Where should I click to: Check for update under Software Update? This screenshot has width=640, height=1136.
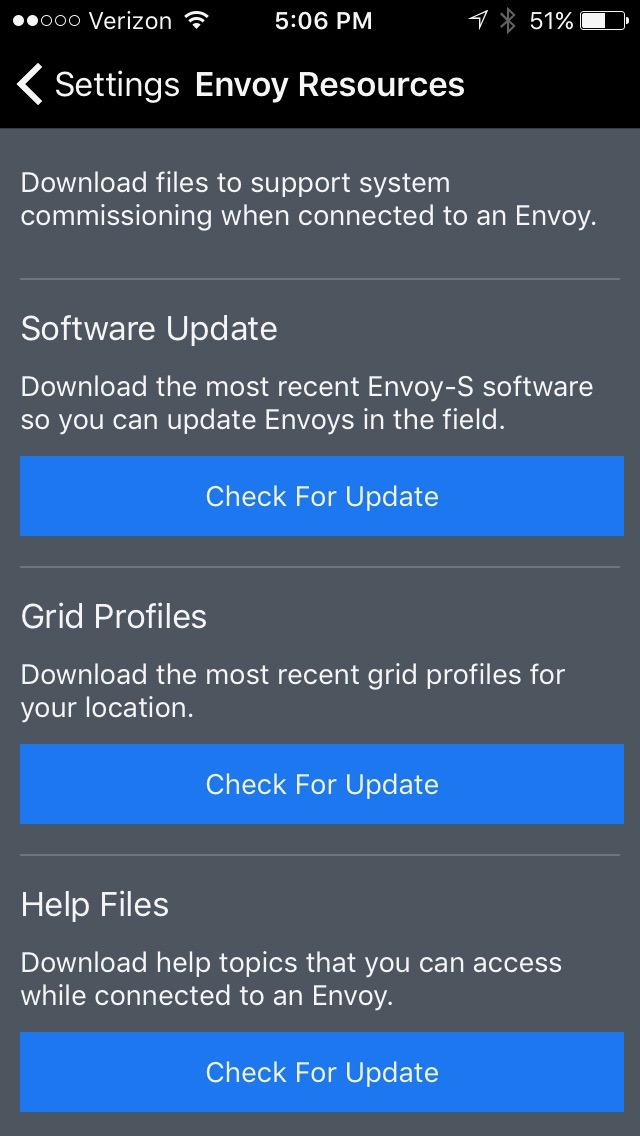tap(322, 496)
